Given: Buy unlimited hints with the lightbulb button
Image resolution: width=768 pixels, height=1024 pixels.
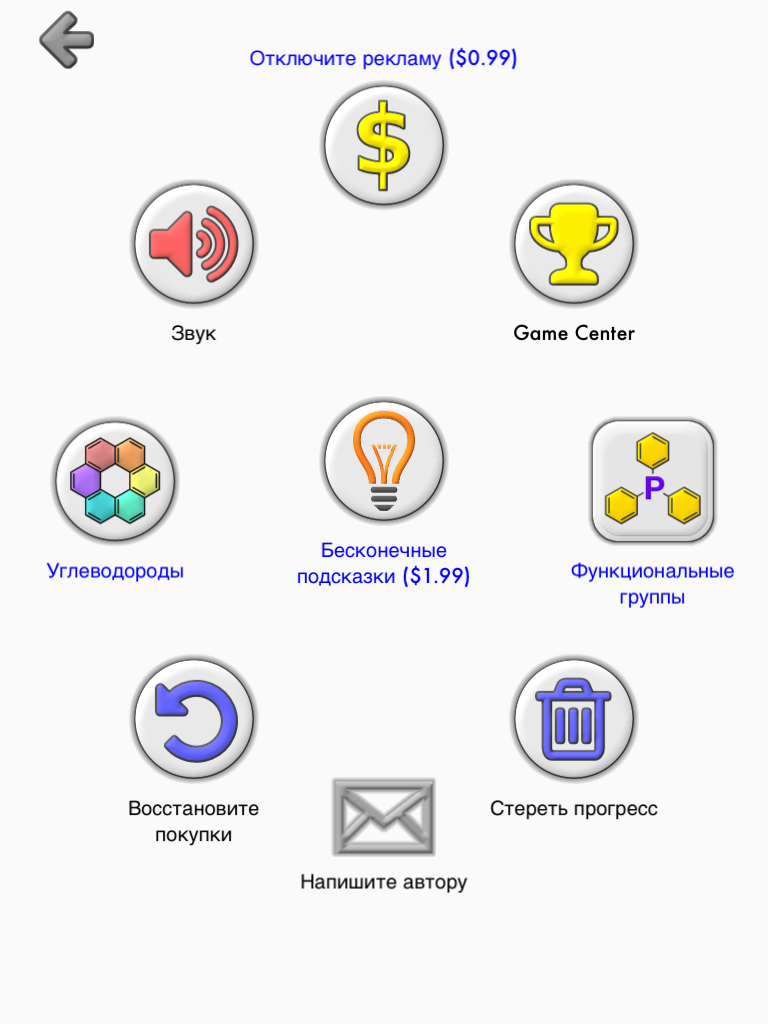Looking at the screenshot, I should (x=384, y=460).
